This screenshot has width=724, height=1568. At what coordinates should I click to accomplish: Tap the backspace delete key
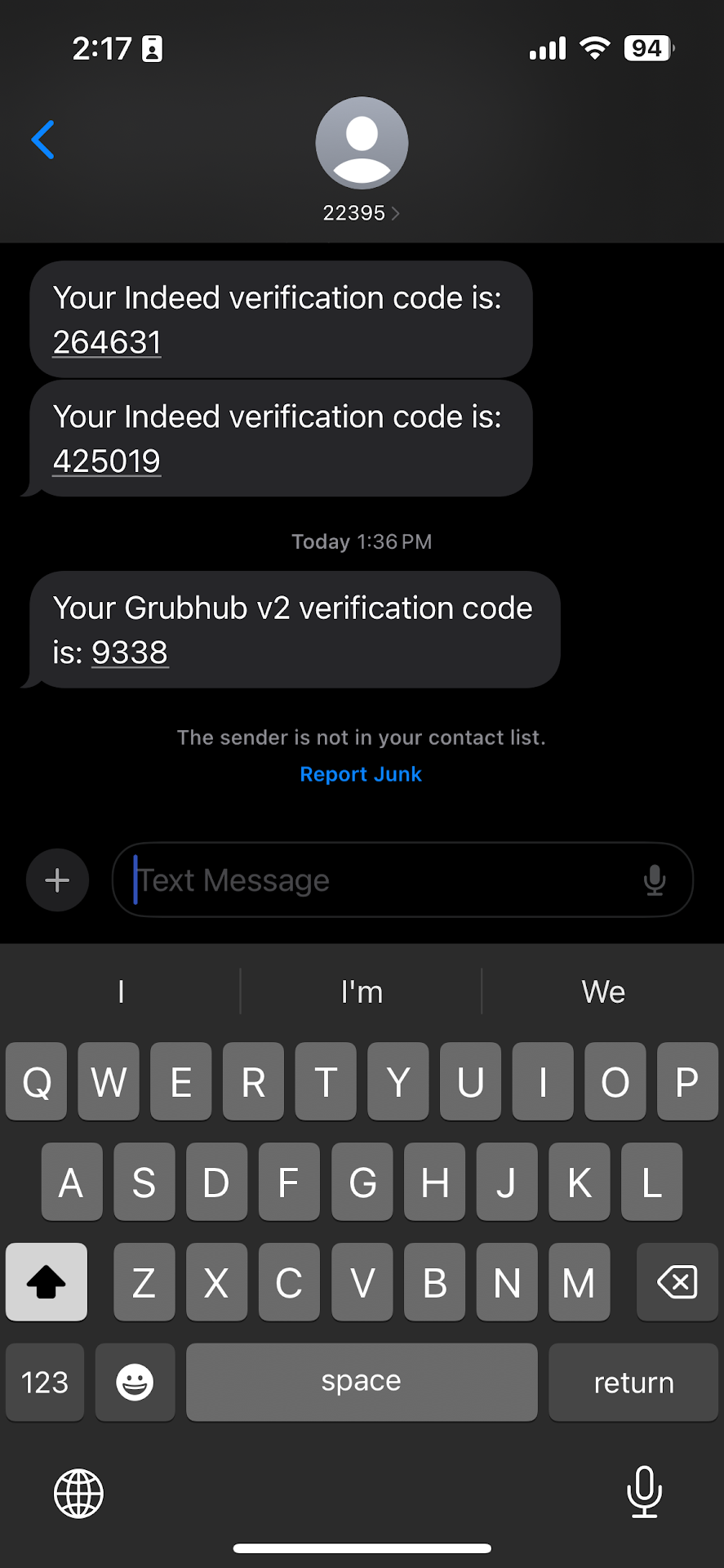coord(677,1282)
